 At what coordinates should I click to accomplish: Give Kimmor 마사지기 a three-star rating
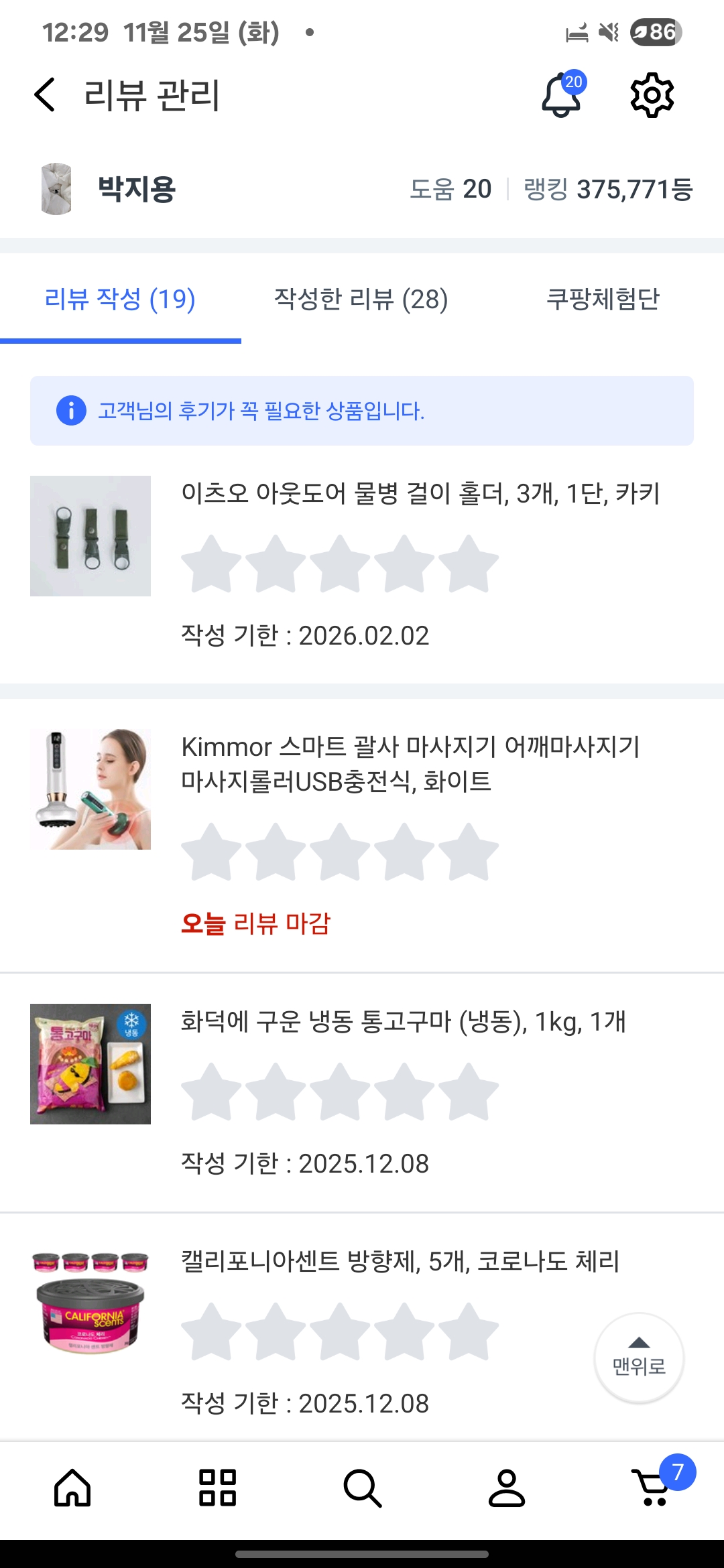click(340, 852)
